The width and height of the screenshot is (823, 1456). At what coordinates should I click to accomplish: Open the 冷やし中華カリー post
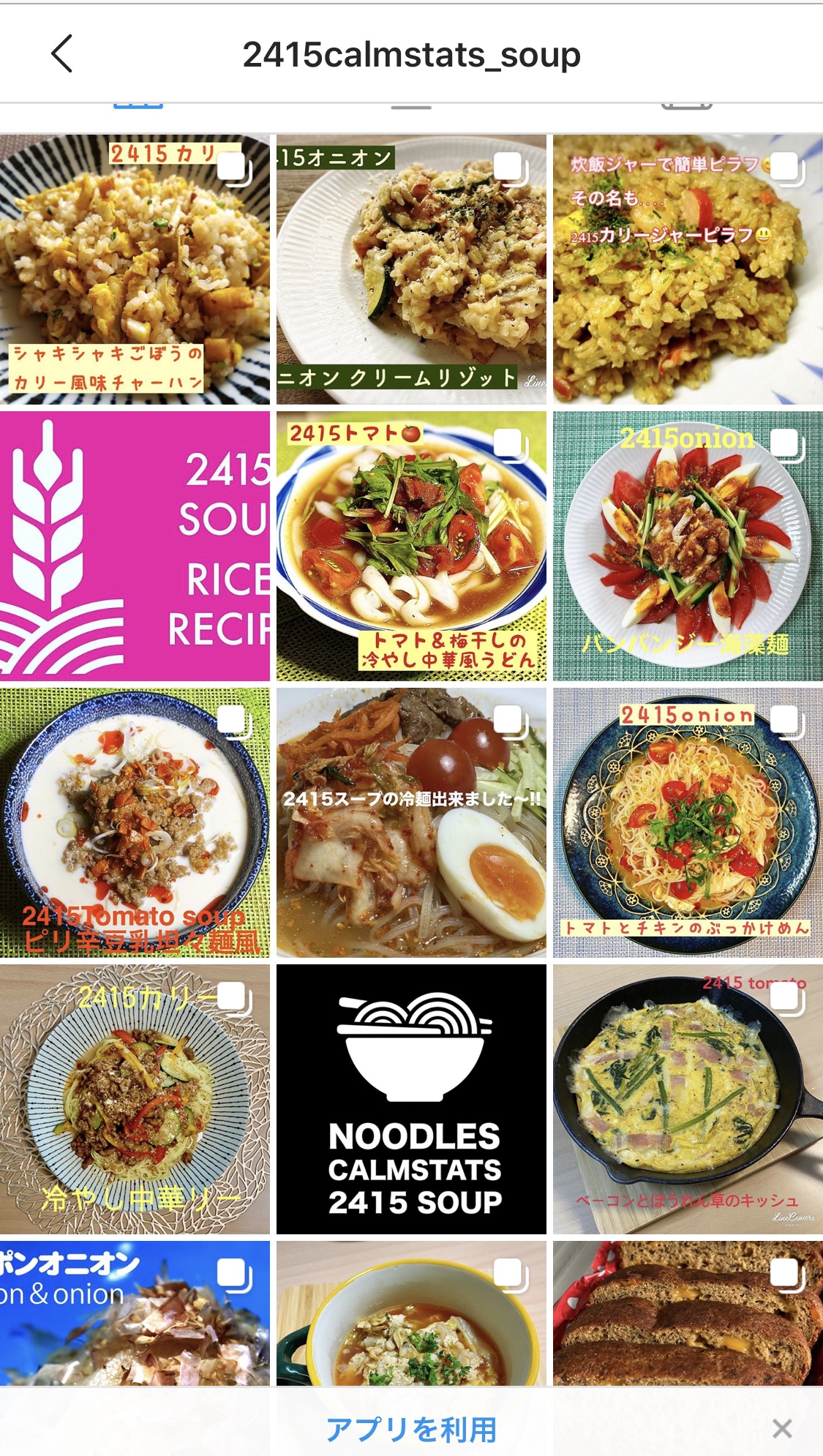click(x=135, y=1099)
